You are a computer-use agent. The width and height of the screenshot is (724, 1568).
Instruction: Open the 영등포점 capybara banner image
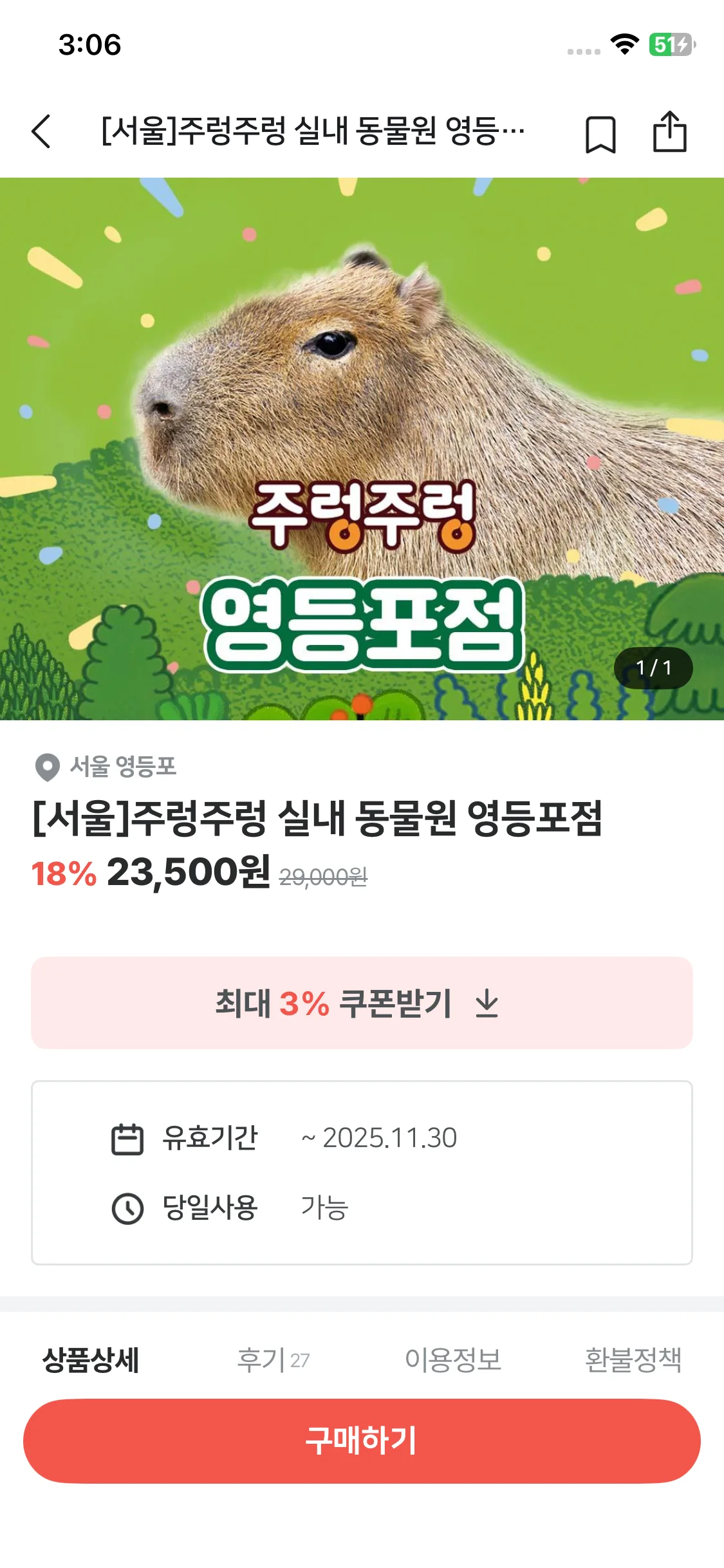click(x=362, y=449)
